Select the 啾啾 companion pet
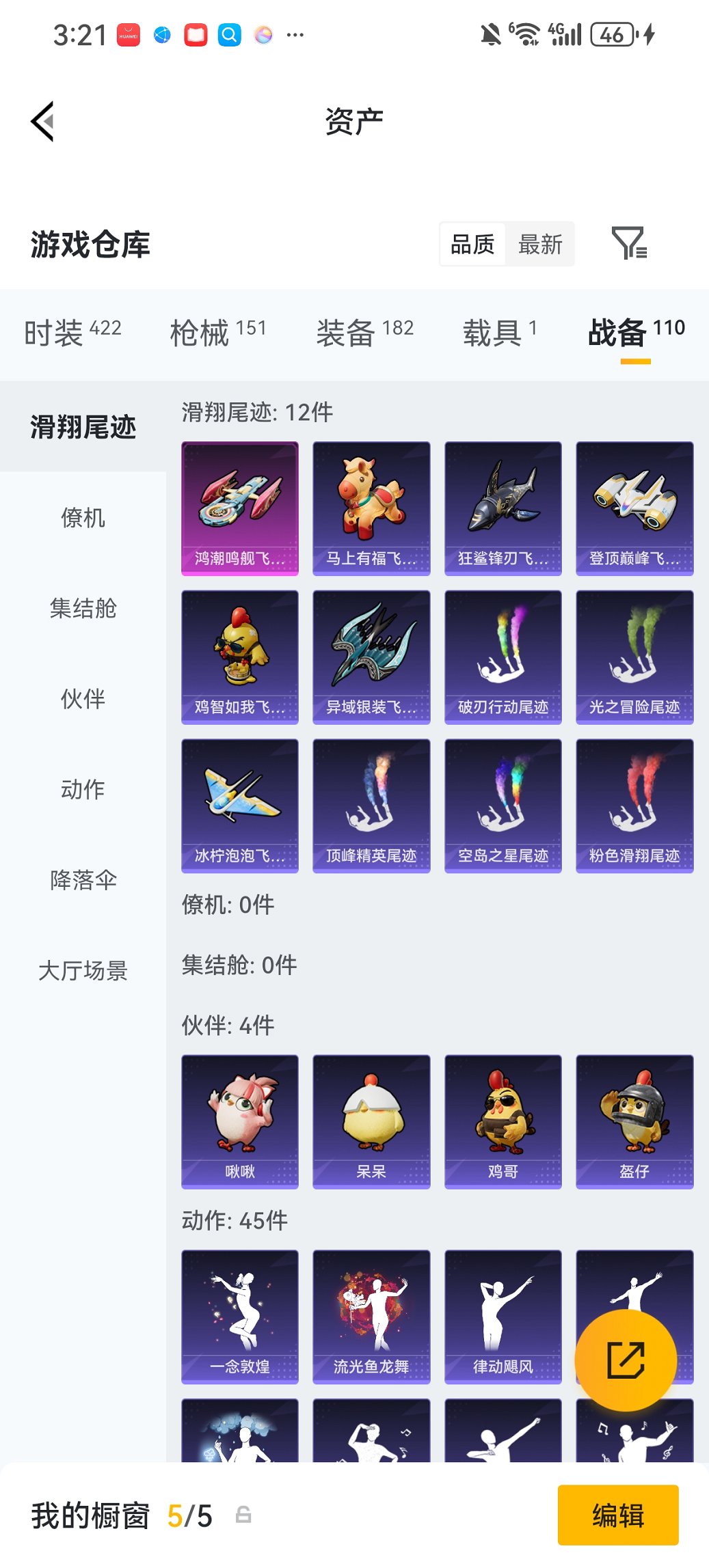The height and width of the screenshot is (1568, 709). 240,1120
